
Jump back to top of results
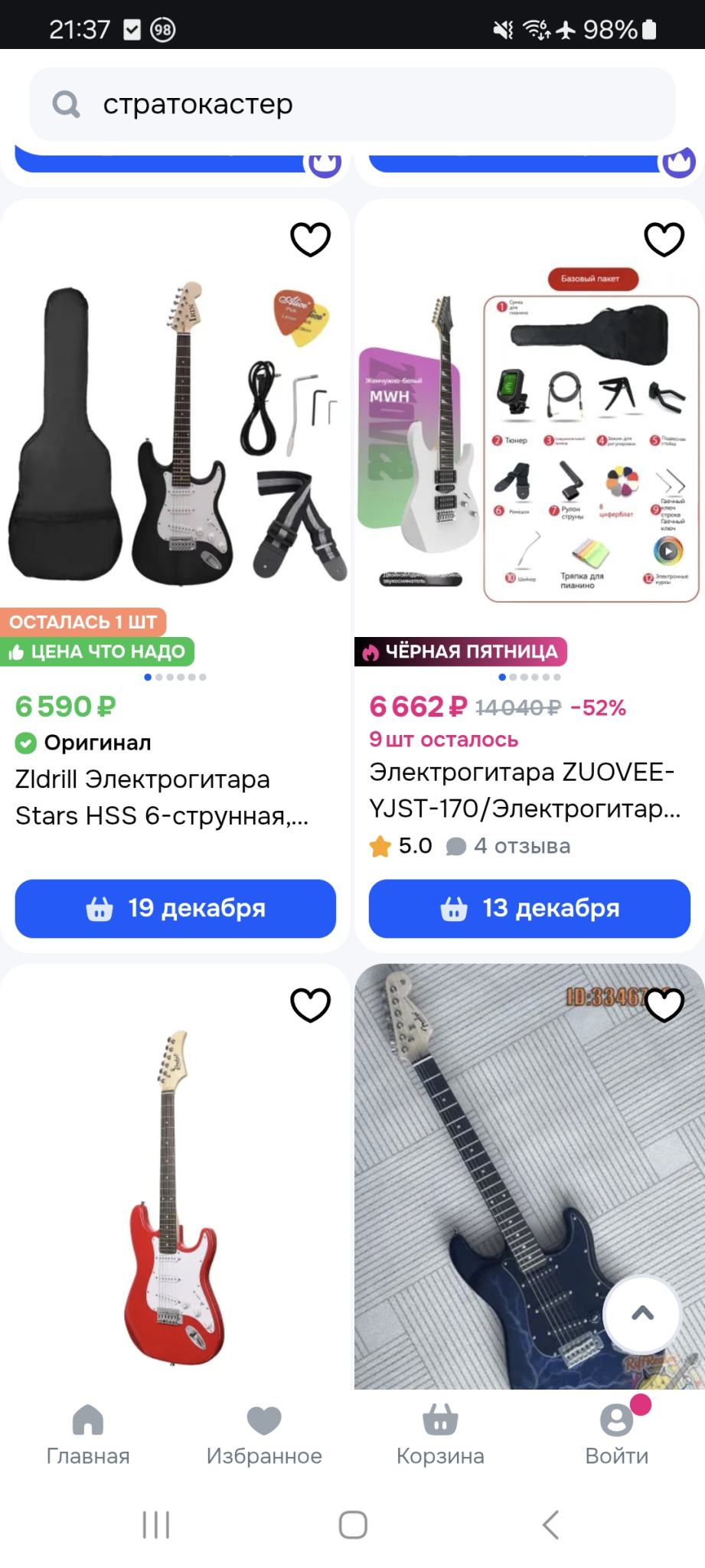642,1314
